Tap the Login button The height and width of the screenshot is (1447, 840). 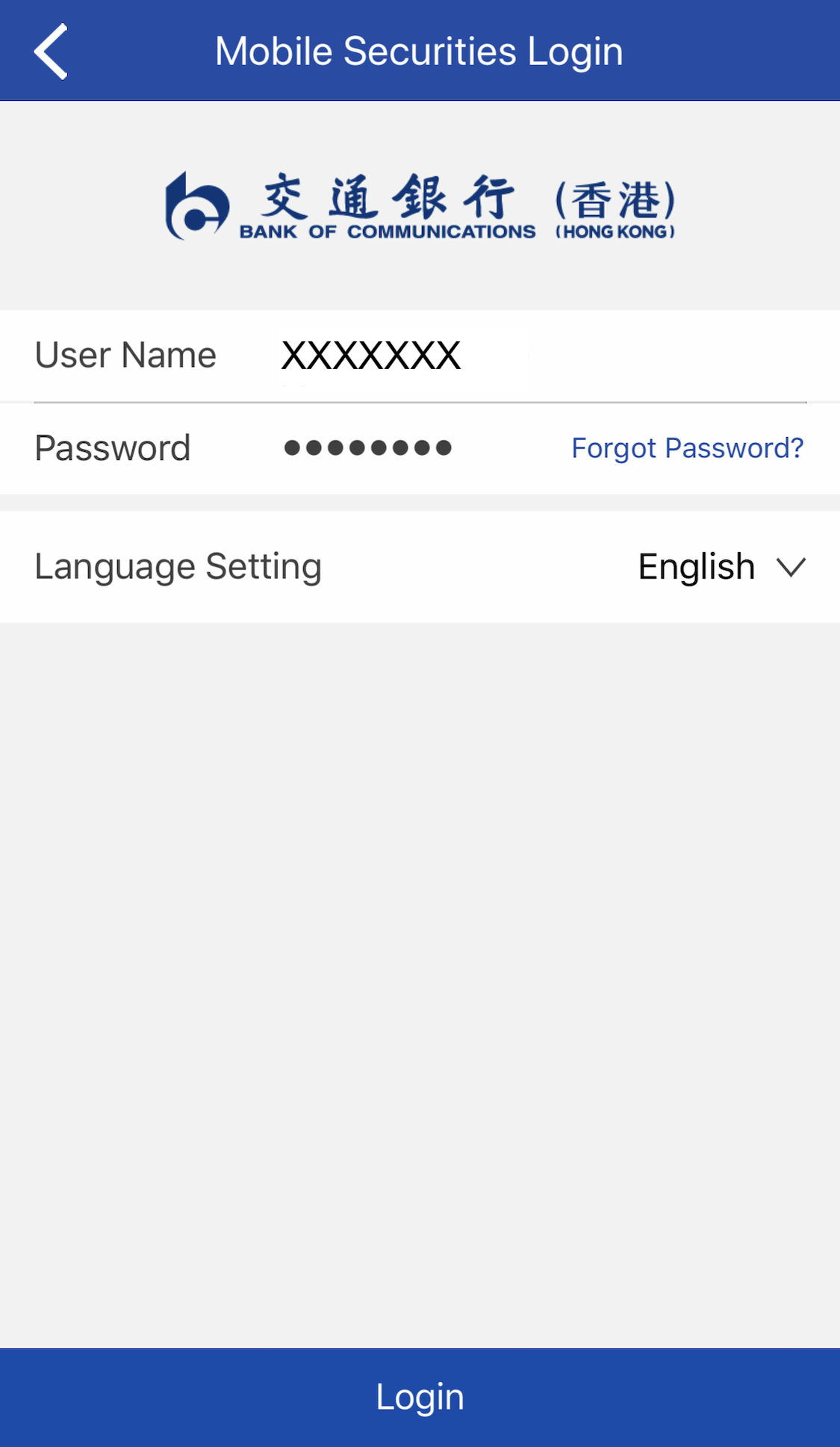click(420, 1397)
